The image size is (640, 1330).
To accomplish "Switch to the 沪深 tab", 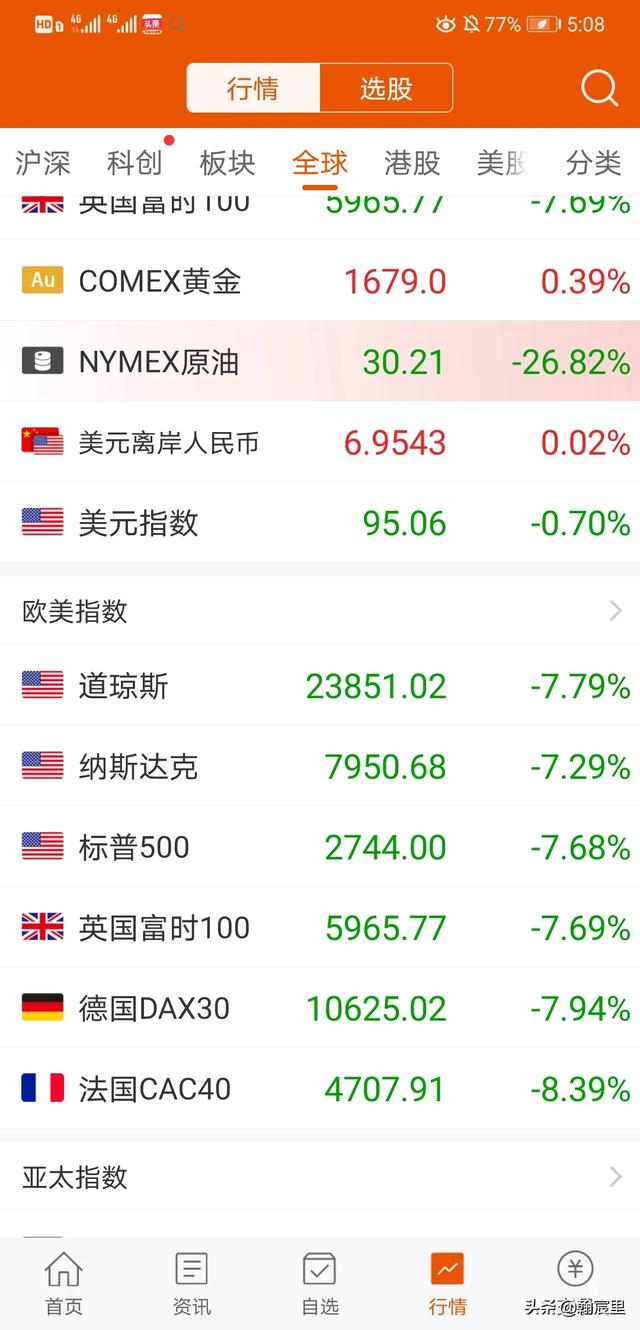I will pos(43,163).
